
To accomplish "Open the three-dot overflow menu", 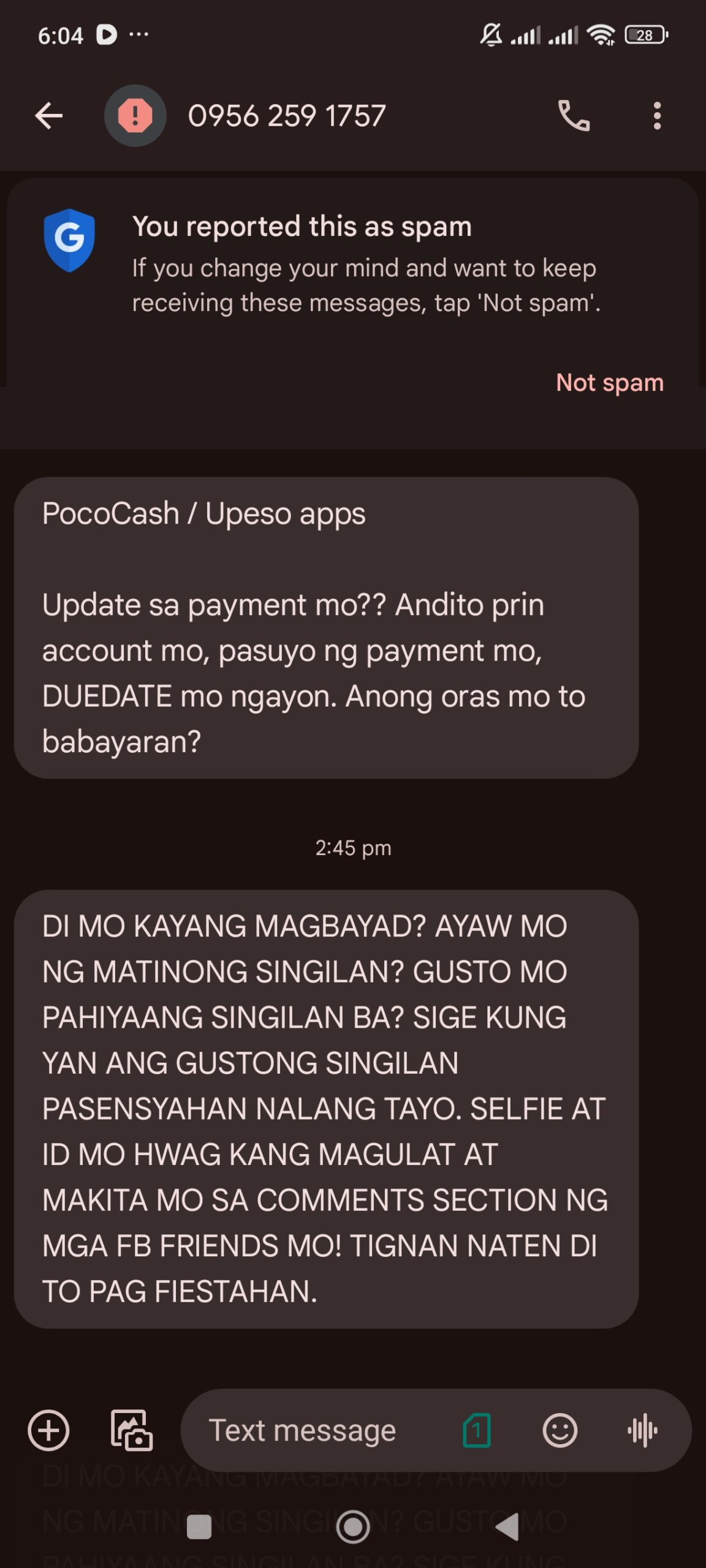I will (x=657, y=116).
